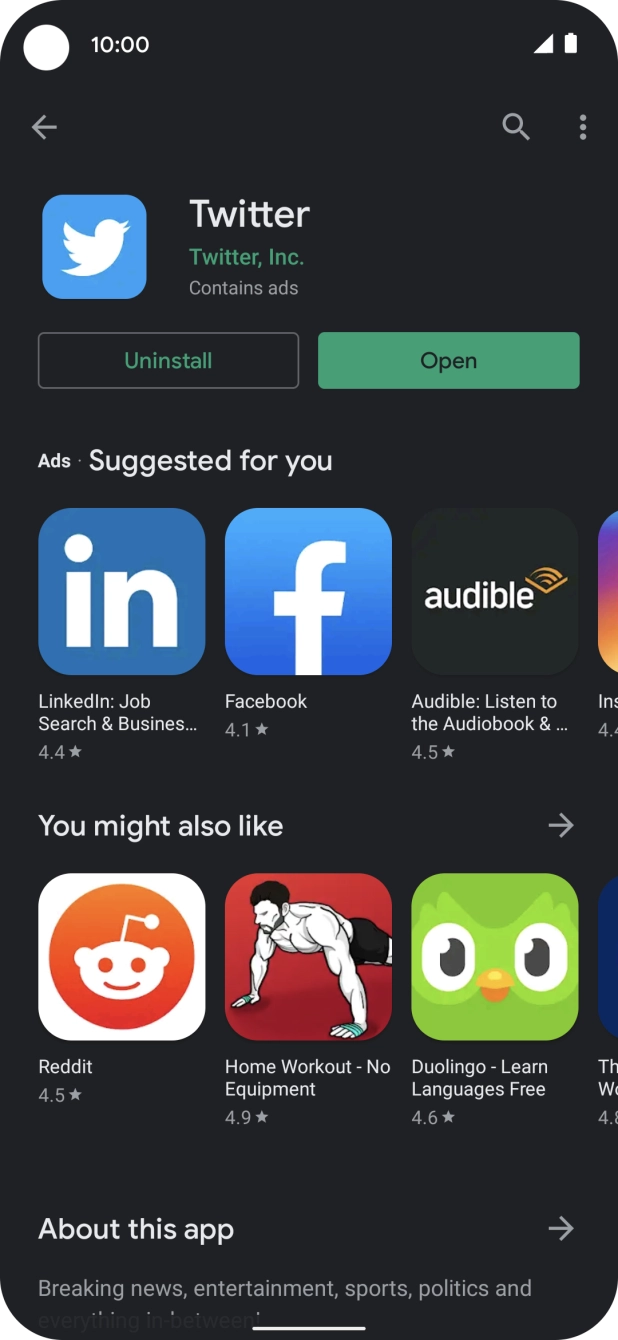618x1340 pixels.
Task: Open the search magnifier icon
Action: coord(515,127)
